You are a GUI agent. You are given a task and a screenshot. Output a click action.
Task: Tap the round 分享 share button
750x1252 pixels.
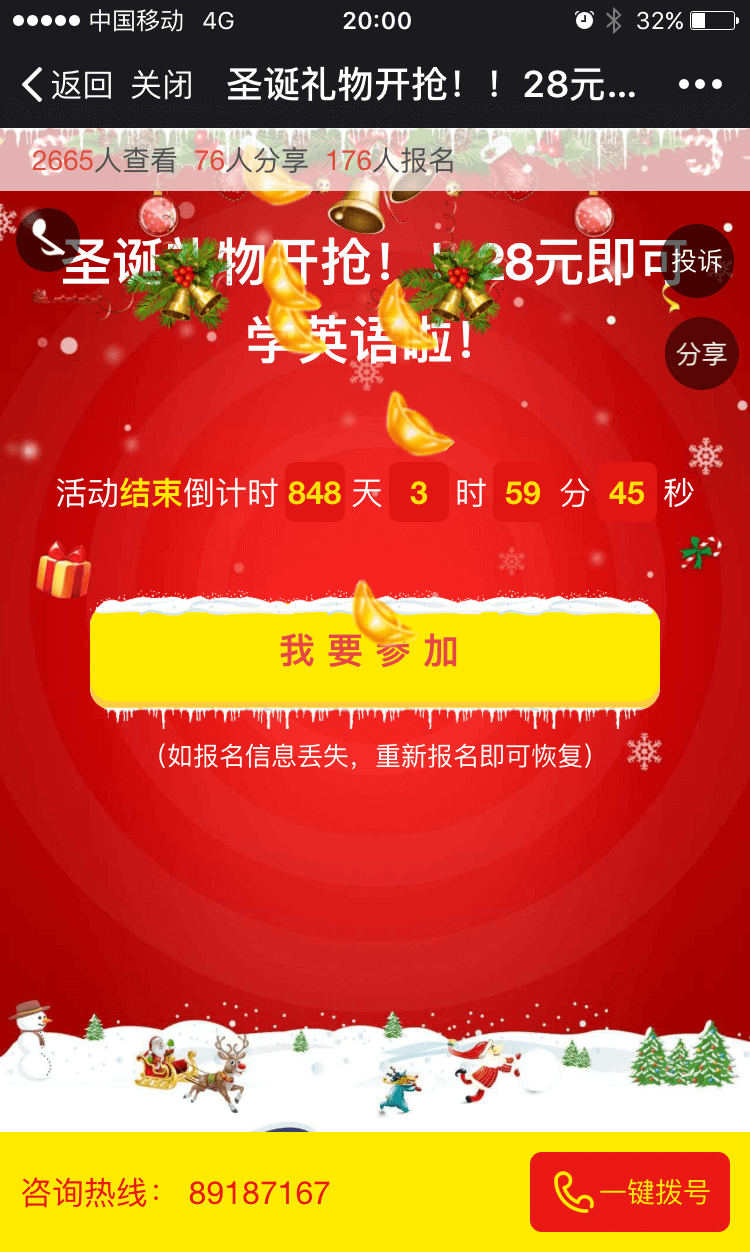(701, 354)
